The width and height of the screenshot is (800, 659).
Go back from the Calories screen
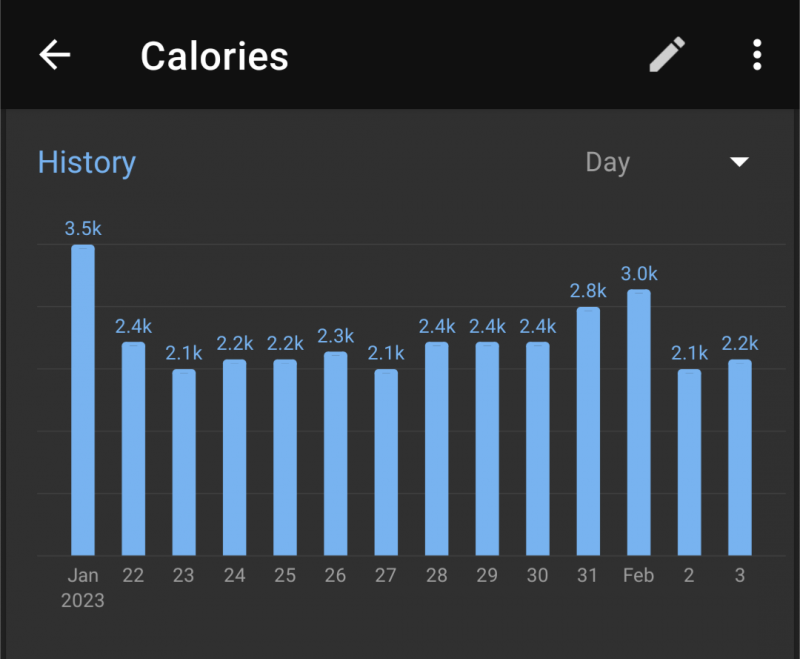(55, 55)
